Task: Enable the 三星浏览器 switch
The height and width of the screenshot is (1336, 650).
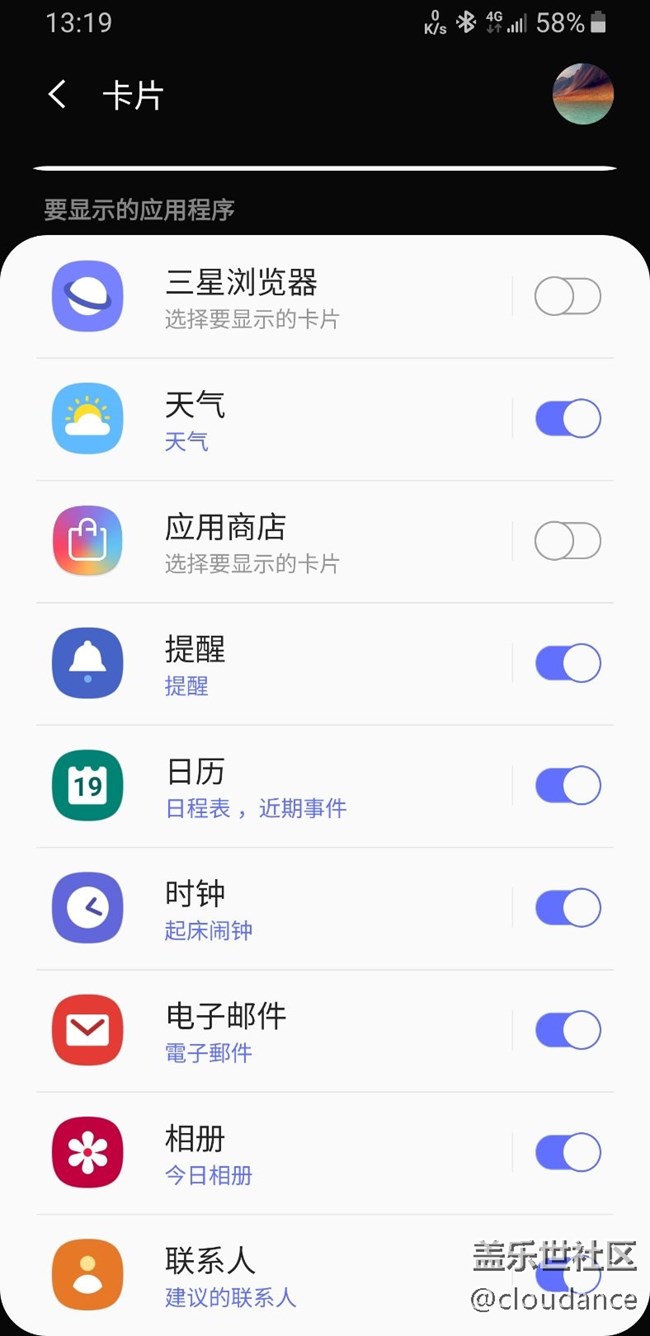Action: 567,297
